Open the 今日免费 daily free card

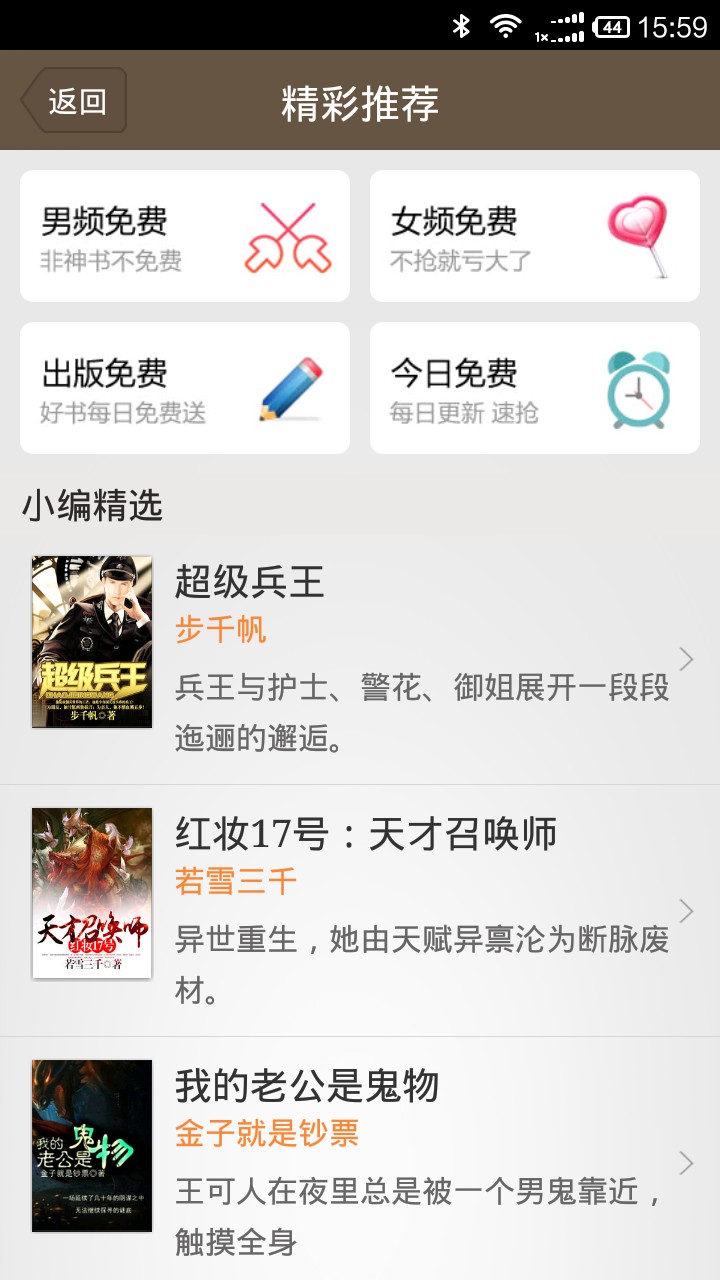point(535,388)
